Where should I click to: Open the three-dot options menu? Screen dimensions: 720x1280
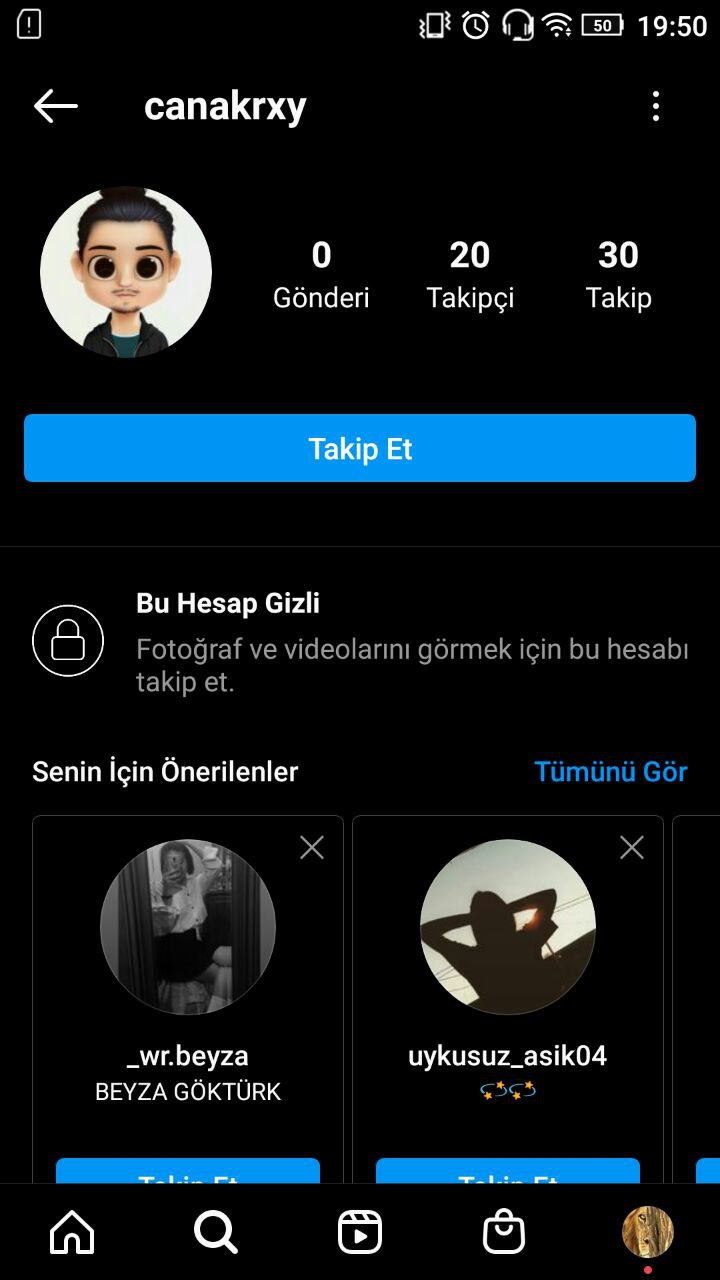click(655, 107)
